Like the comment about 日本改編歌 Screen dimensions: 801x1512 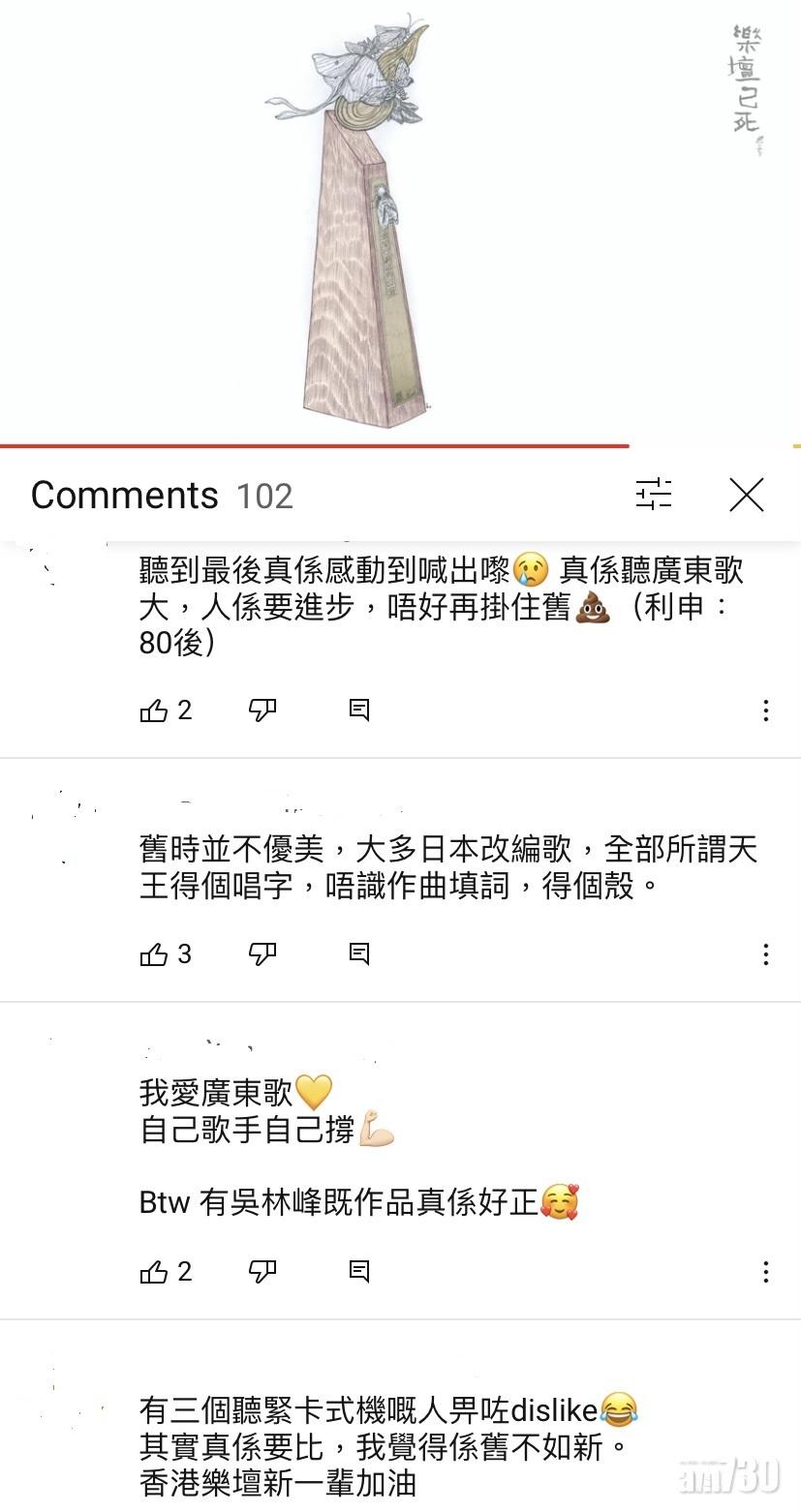click(x=154, y=955)
